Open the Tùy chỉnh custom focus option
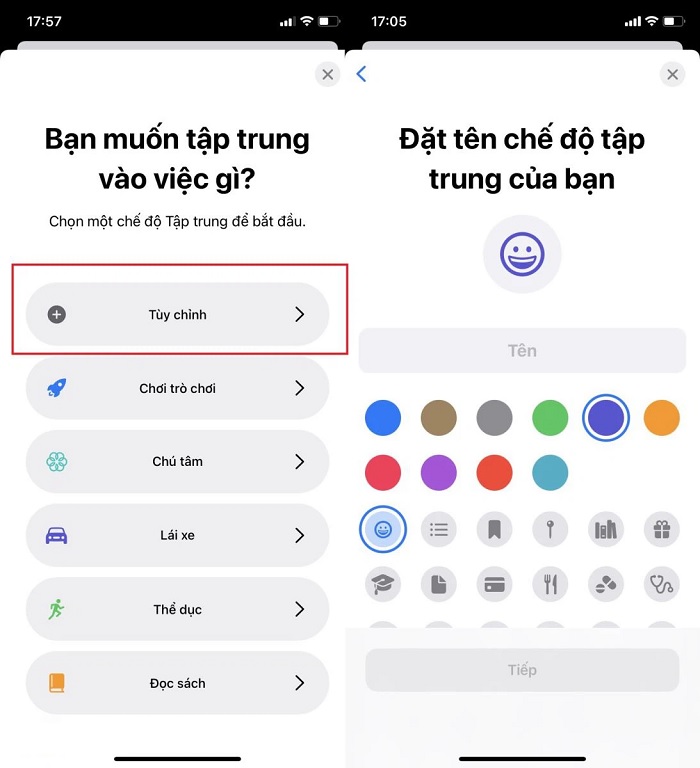Viewport: 700px width, 768px height. (x=177, y=314)
